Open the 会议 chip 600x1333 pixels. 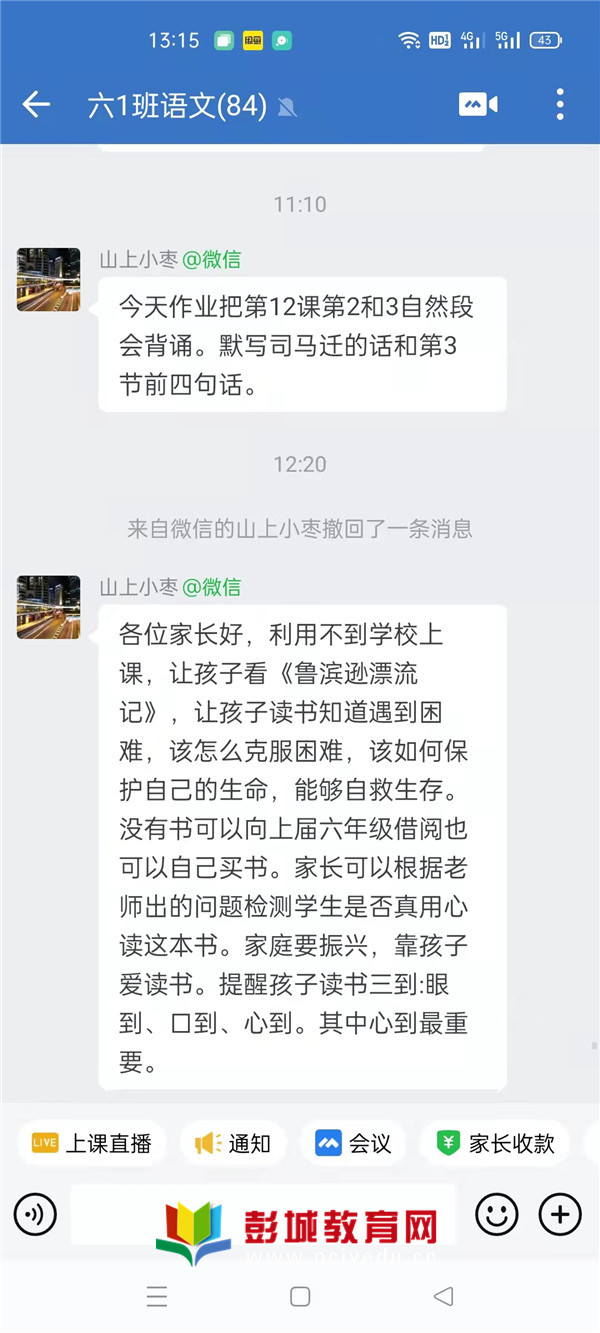coord(353,1143)
